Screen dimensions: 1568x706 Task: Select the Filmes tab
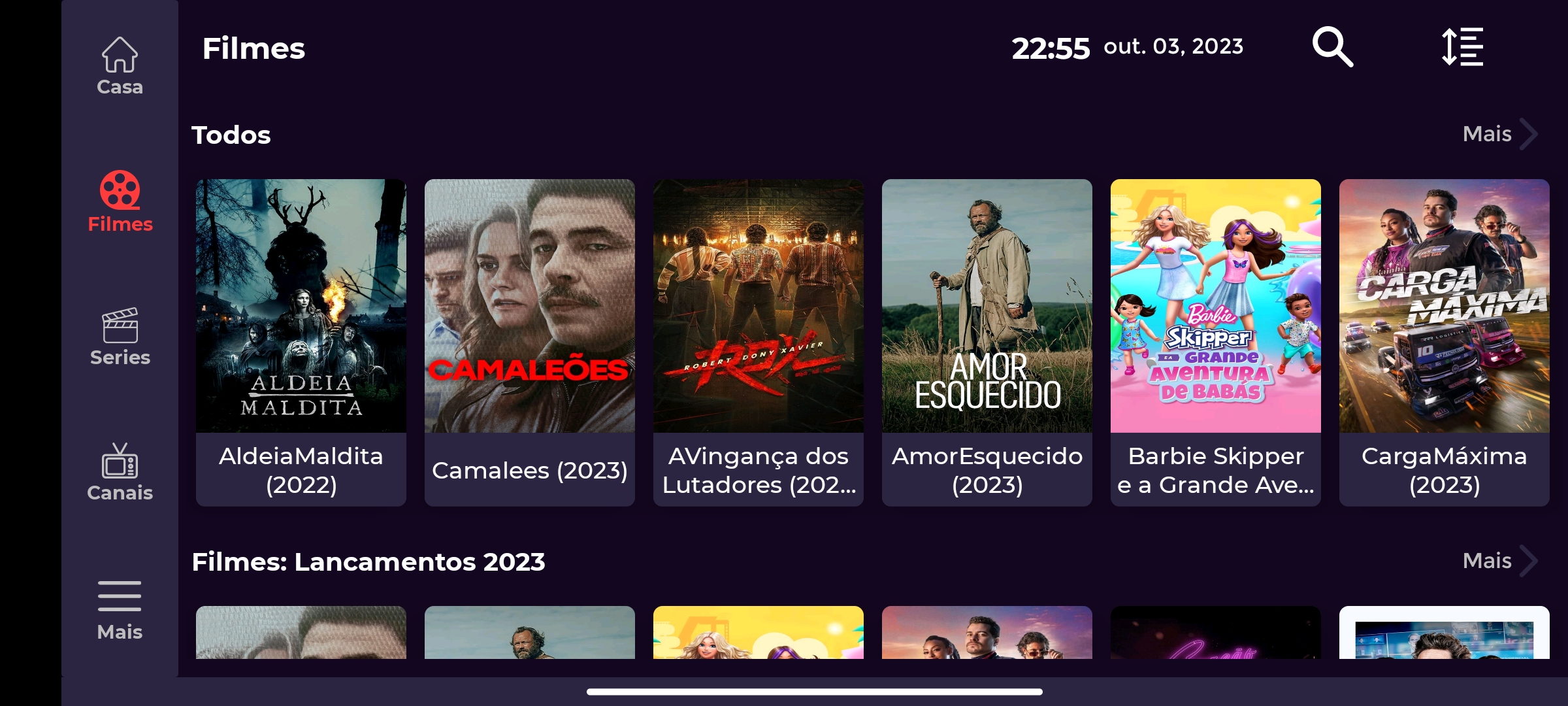[120, 201]
